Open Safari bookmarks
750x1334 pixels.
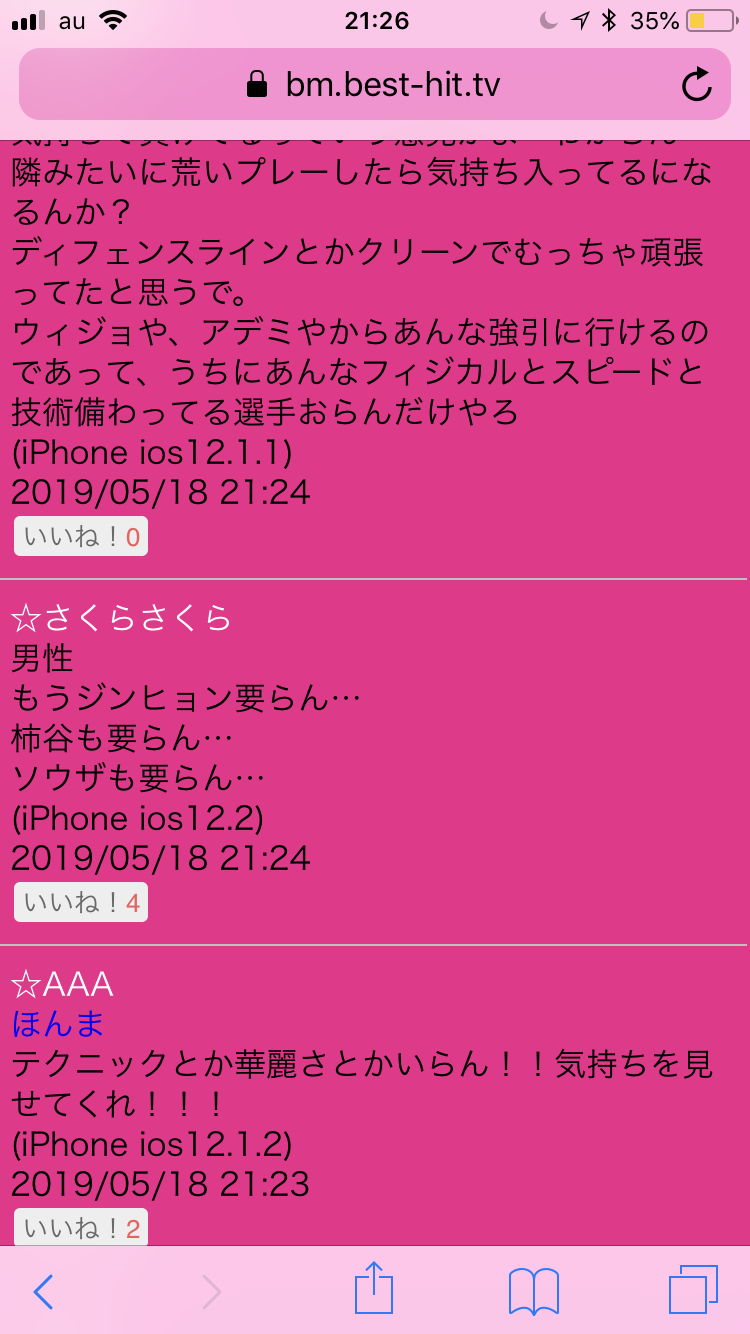tap(533, 1291)
